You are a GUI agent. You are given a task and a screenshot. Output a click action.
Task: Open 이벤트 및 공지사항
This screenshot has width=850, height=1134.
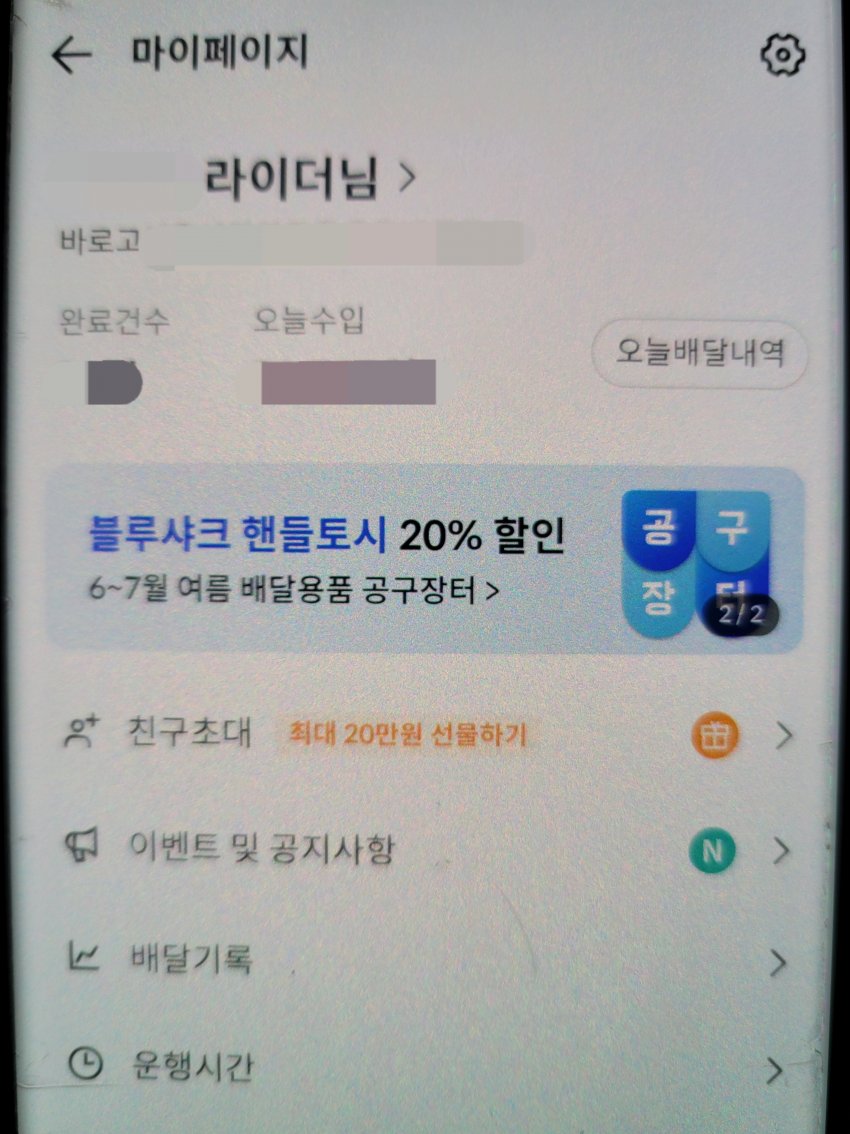[x=425, y=851]
